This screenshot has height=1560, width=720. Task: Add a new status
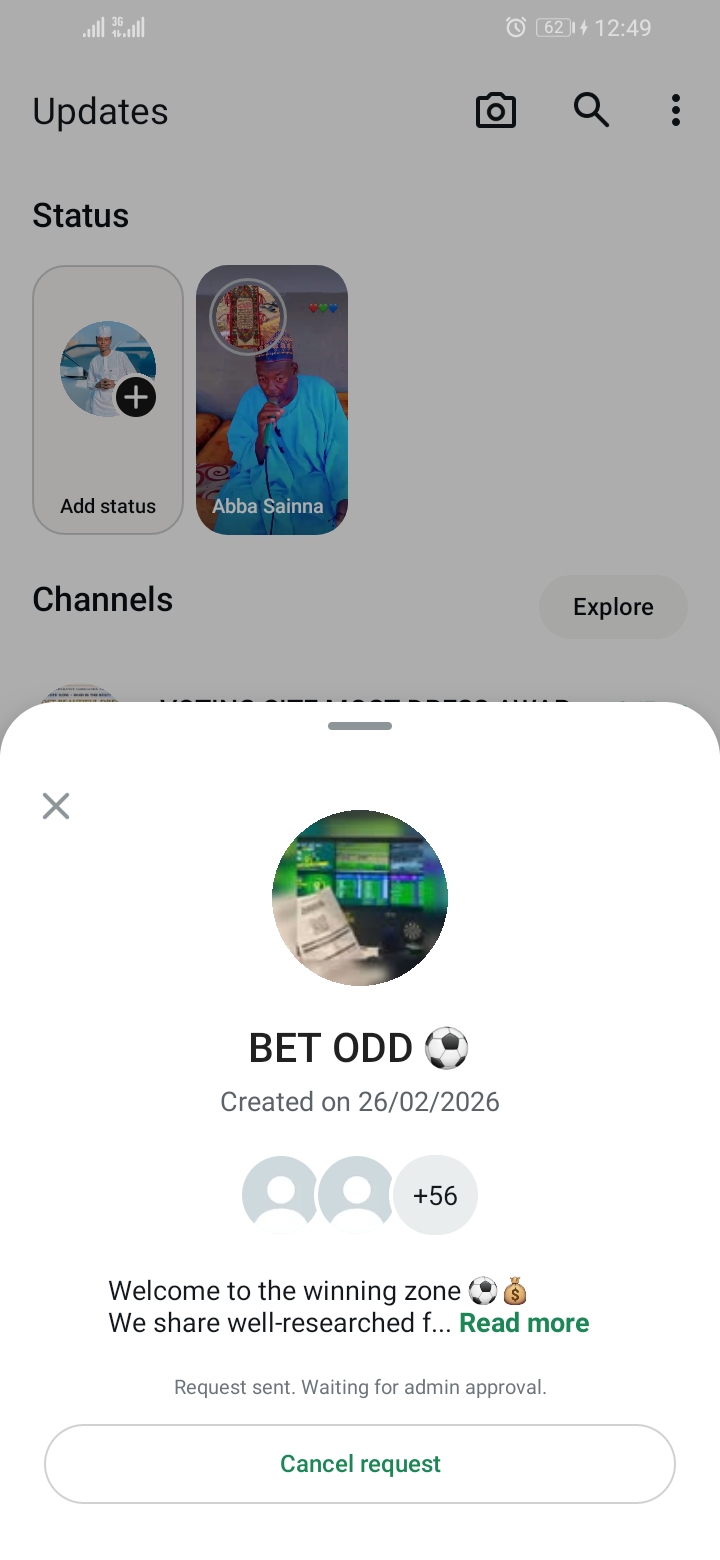click(x=108, y=400)
